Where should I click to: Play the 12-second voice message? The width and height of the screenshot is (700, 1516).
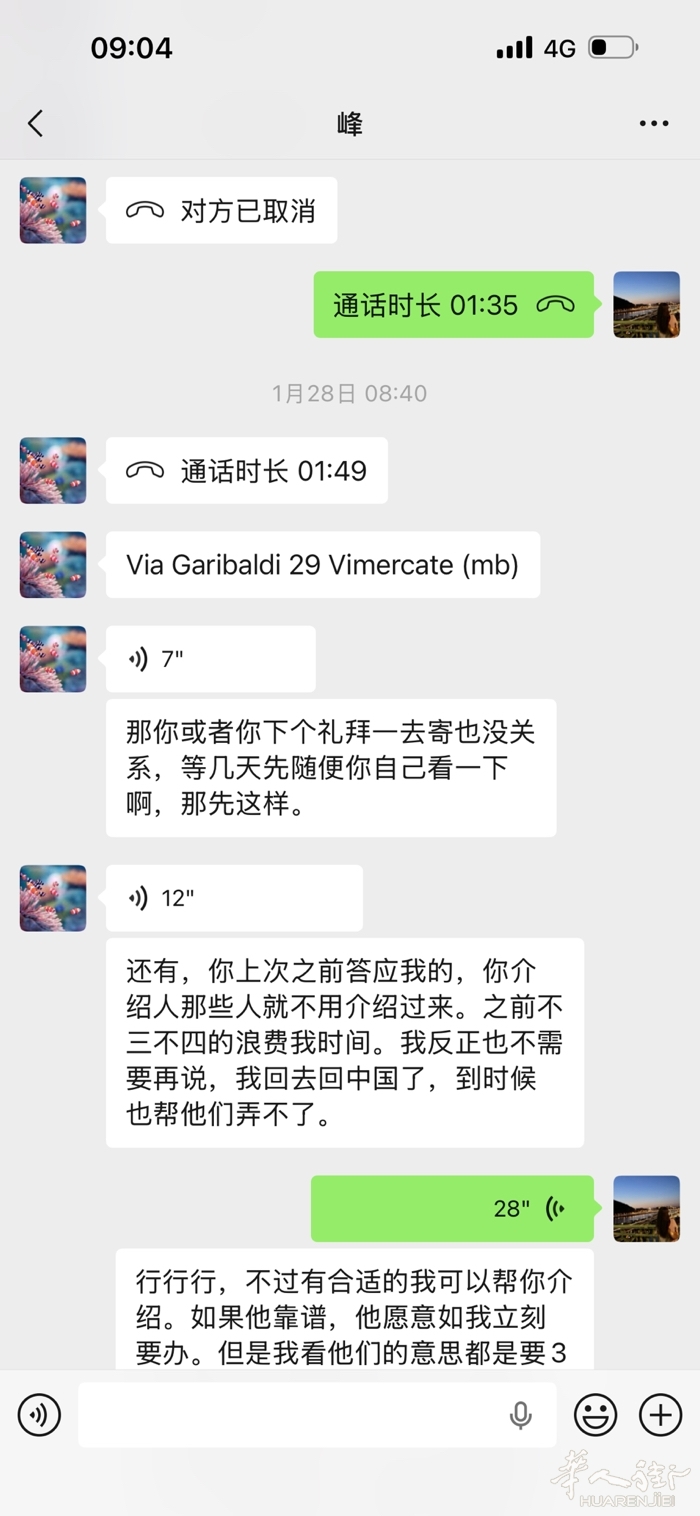[233, 898]
